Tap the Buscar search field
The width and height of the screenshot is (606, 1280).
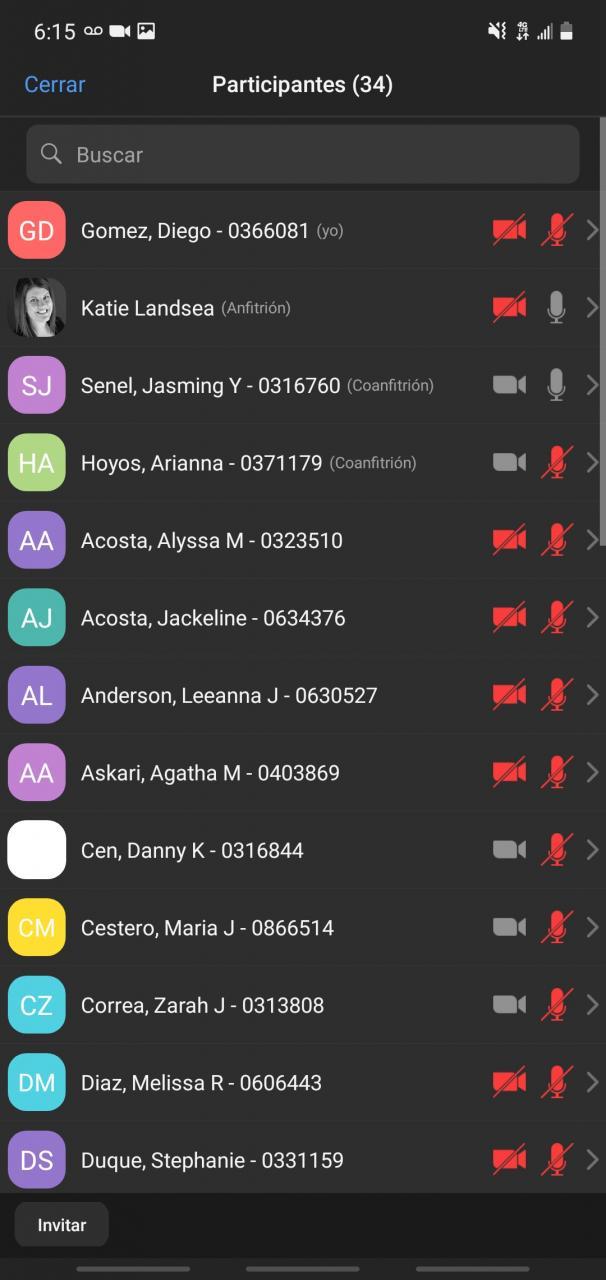[302, 155]
